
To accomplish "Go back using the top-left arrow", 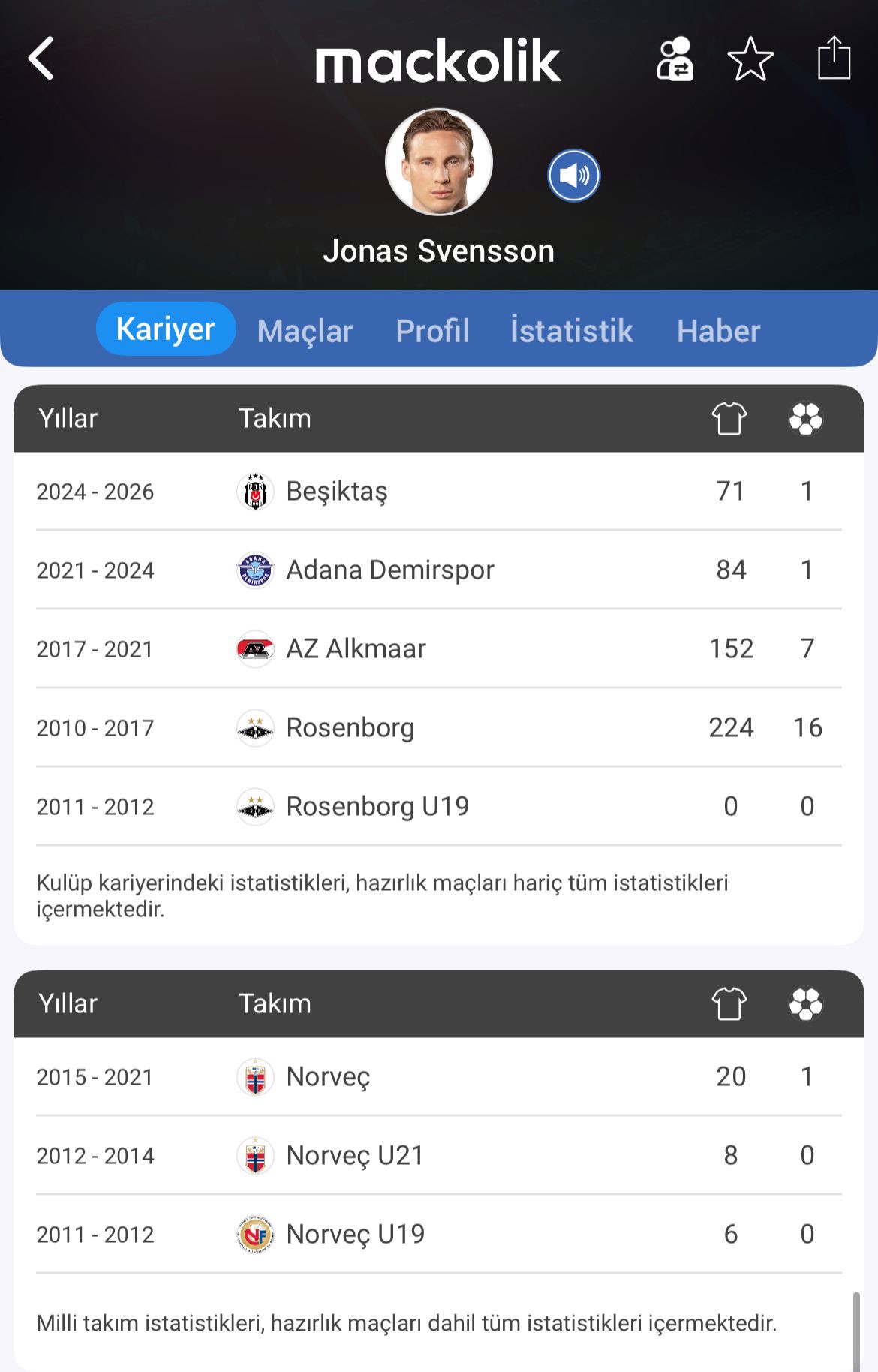I will click(41, 59).
